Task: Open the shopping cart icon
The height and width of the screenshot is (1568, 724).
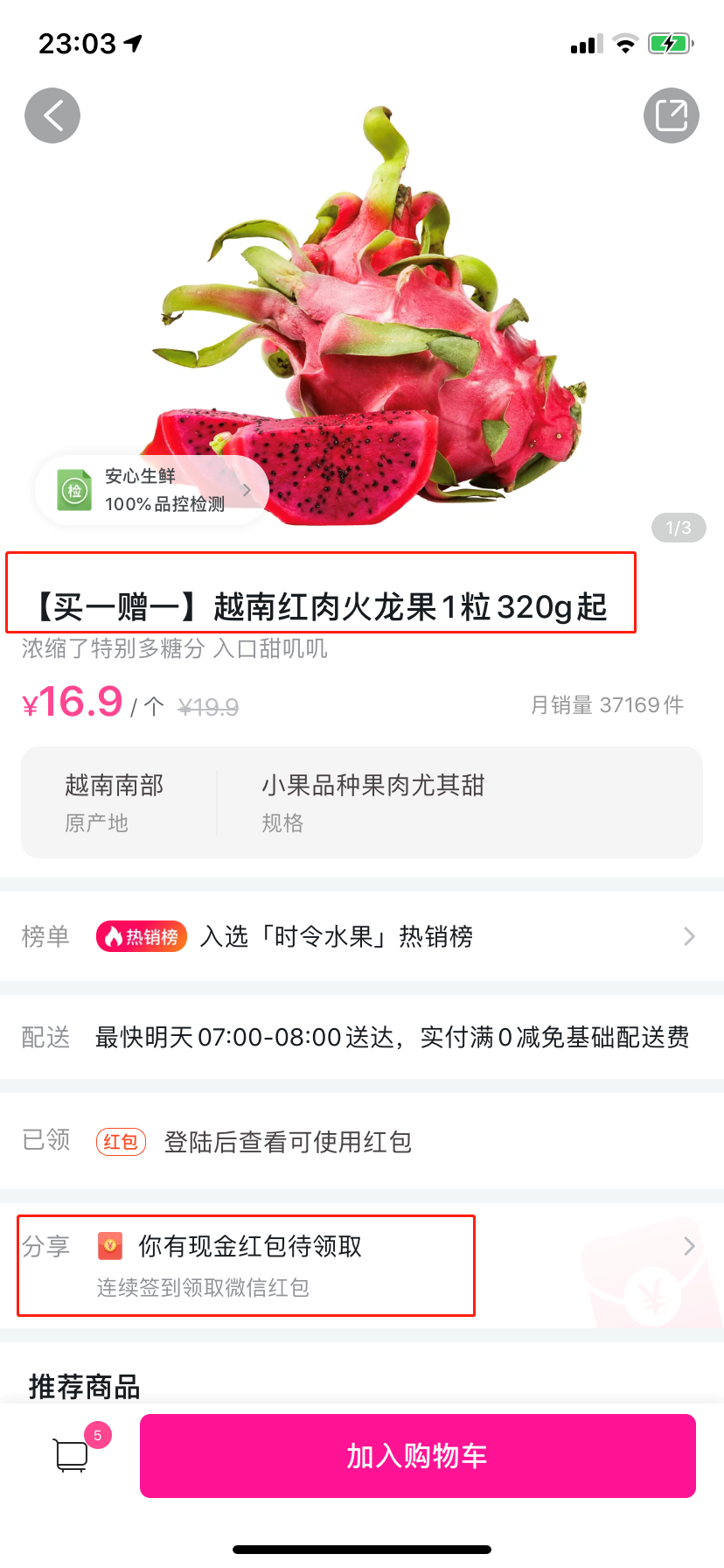Action: (x=70, y=1456)
